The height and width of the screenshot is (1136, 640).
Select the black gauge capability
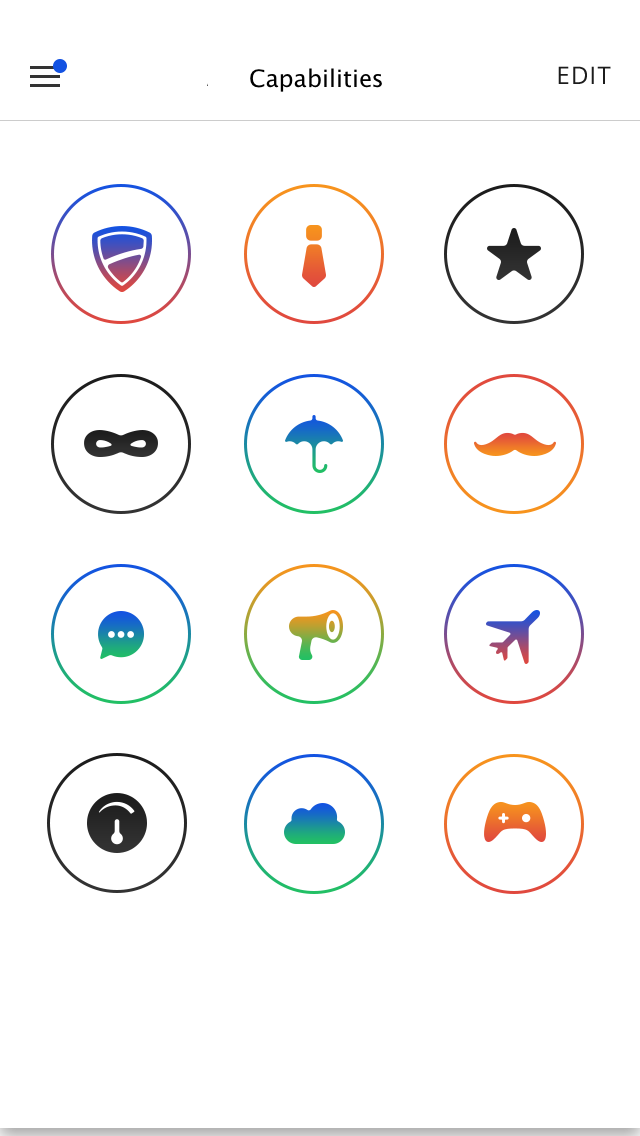click(117, 823)
